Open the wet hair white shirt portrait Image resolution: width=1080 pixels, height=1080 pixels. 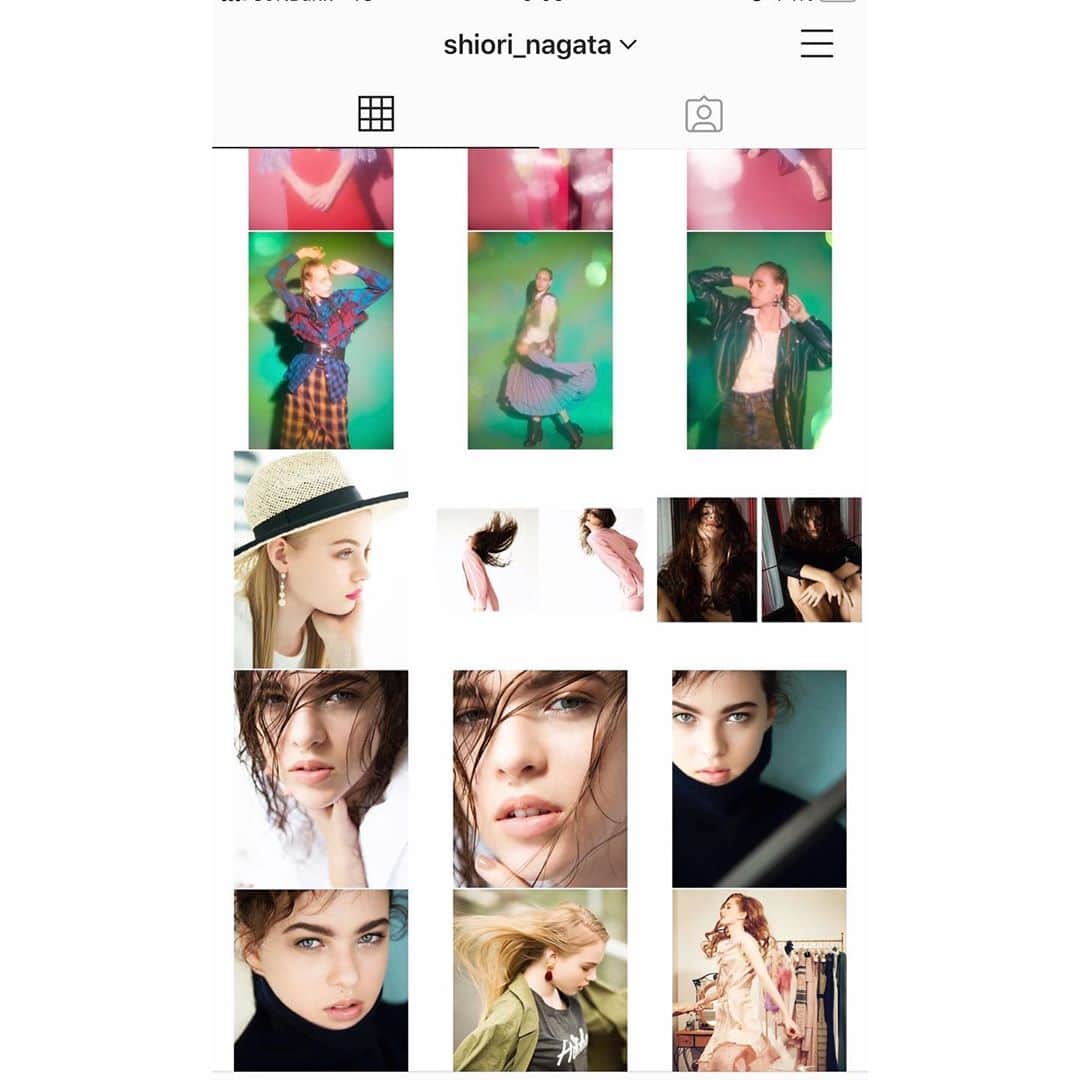point(321,778)
